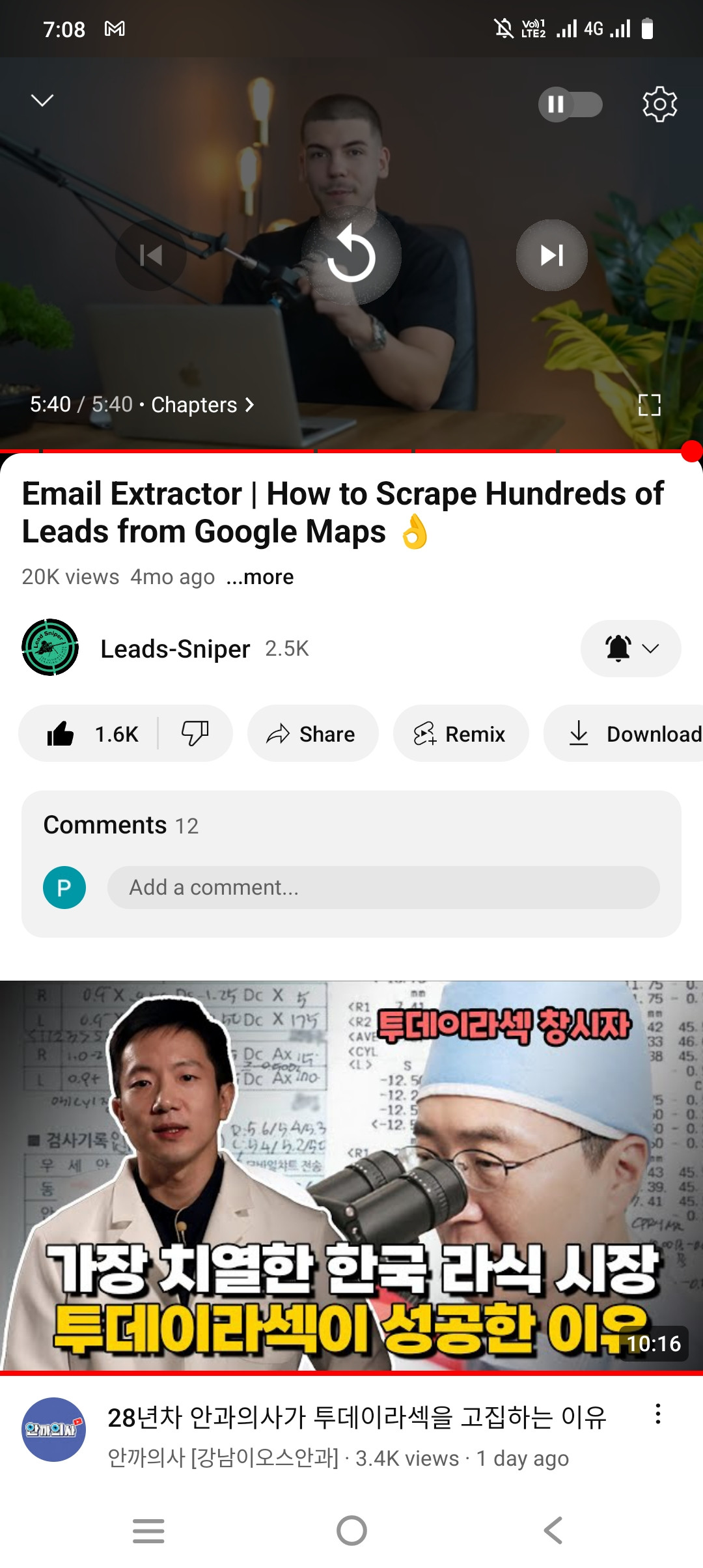Skip to the next video
This screenshot has width=703, height=1568.
pos(551,255)
